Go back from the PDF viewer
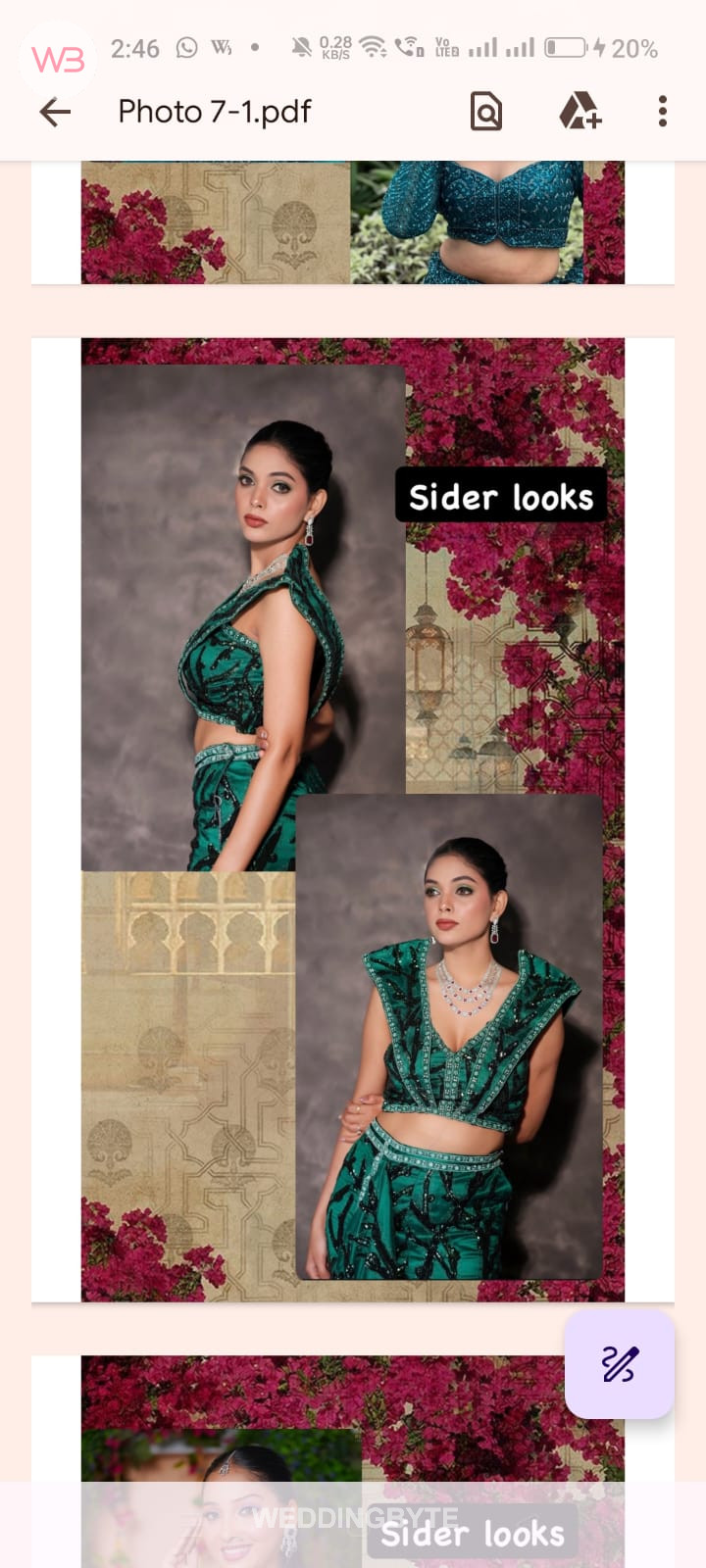The height and width of the screenshot is (1568, 706). coord(55,112)
